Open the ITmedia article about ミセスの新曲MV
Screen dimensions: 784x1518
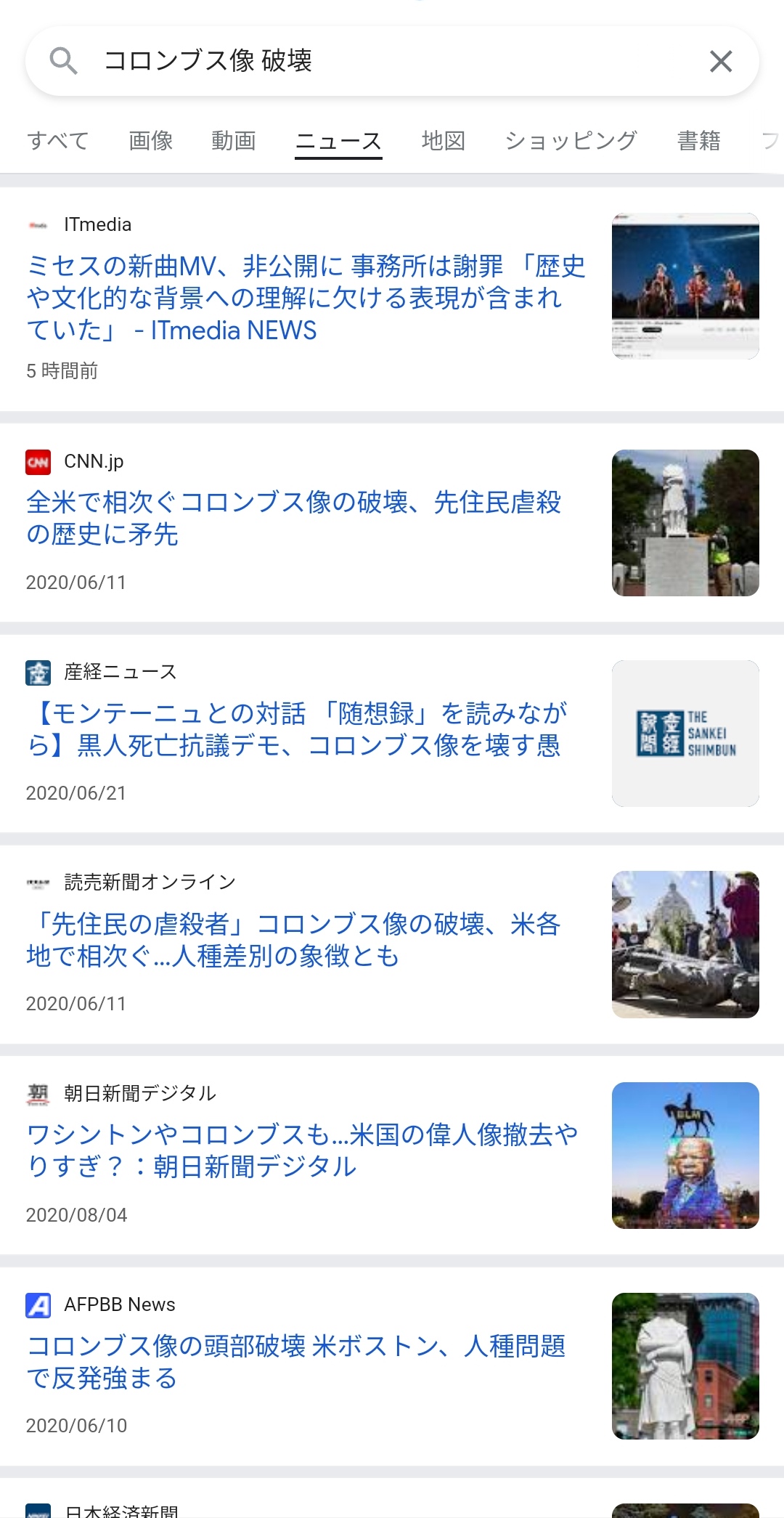[305, 298]
